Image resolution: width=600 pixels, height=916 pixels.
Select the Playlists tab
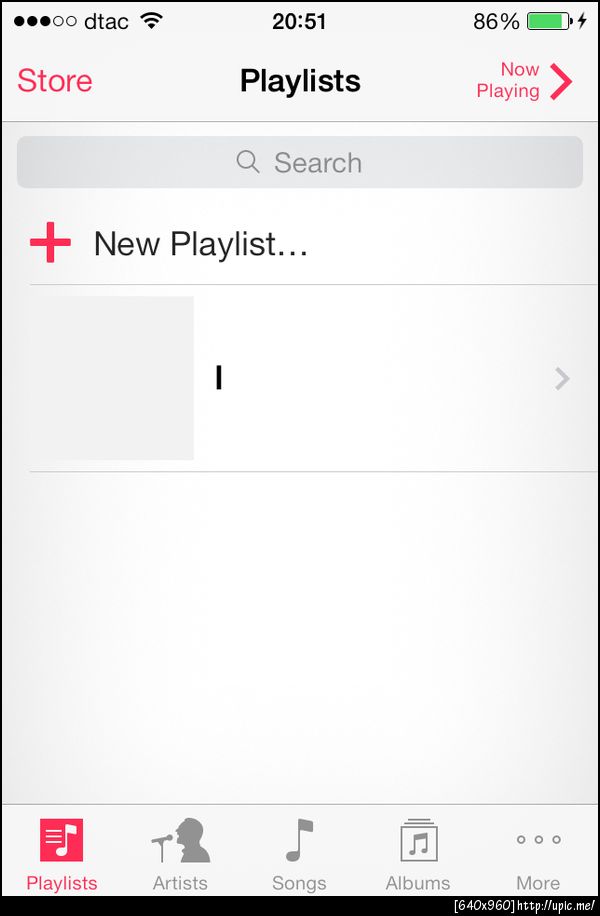point(62,853)
